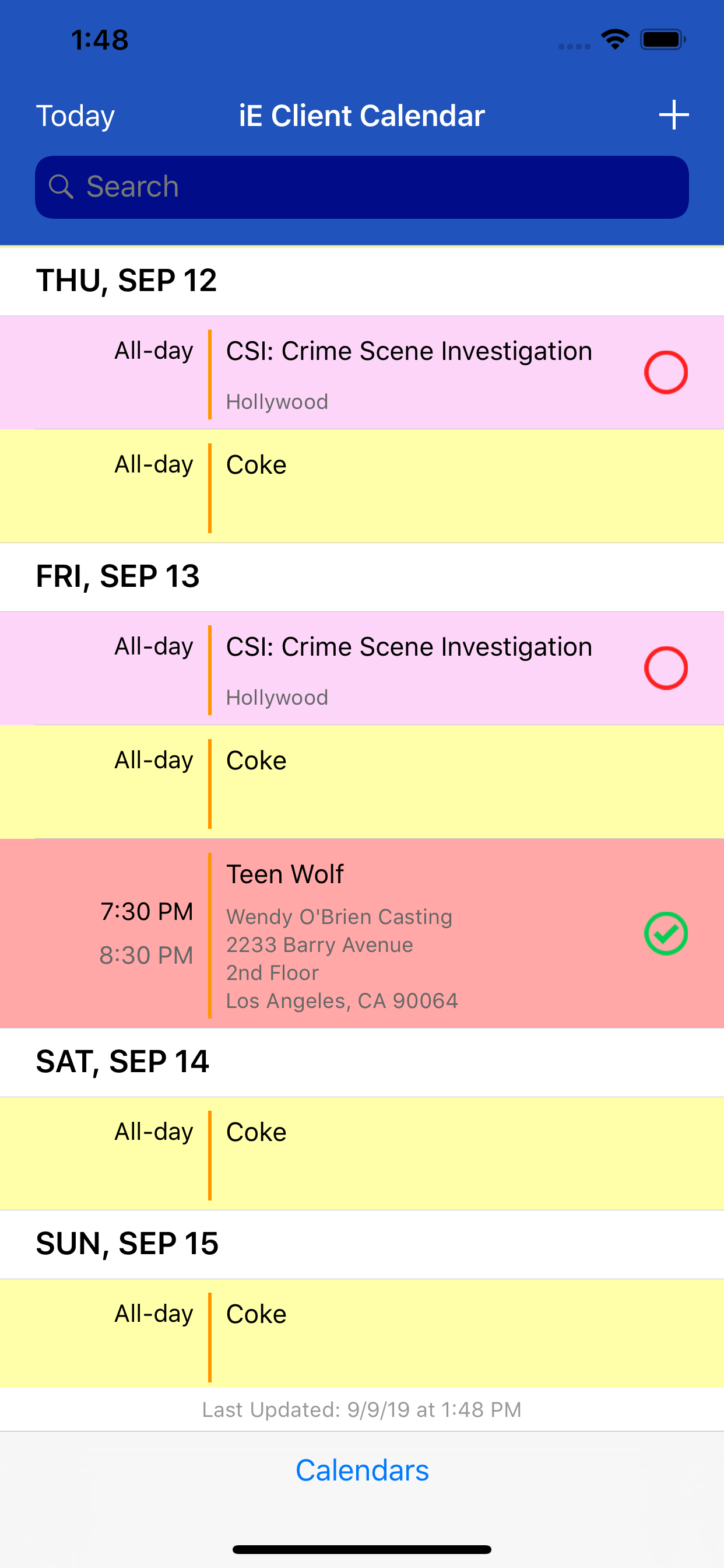Select the THU, SEP 12 date header
The height and width of the screenshot is (1568, 724).
[126, 281]
